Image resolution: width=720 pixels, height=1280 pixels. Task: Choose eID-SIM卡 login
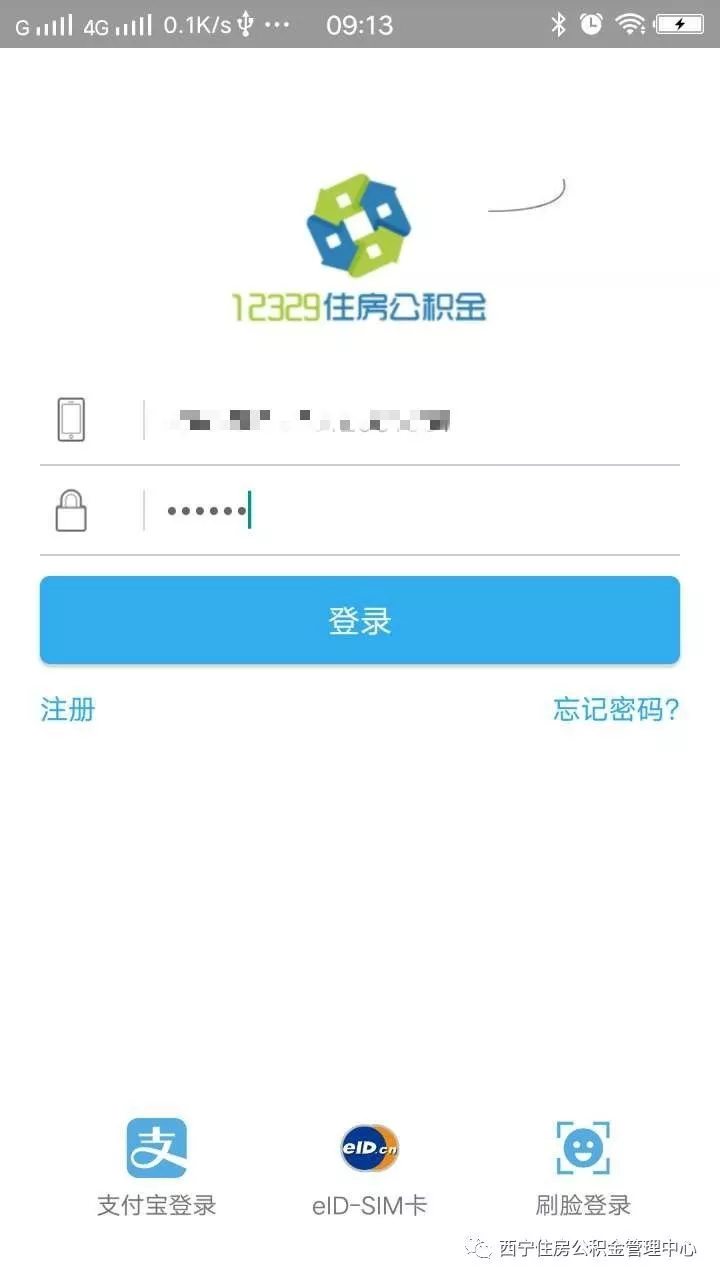pyautogui.click(x=369, y=1167)
